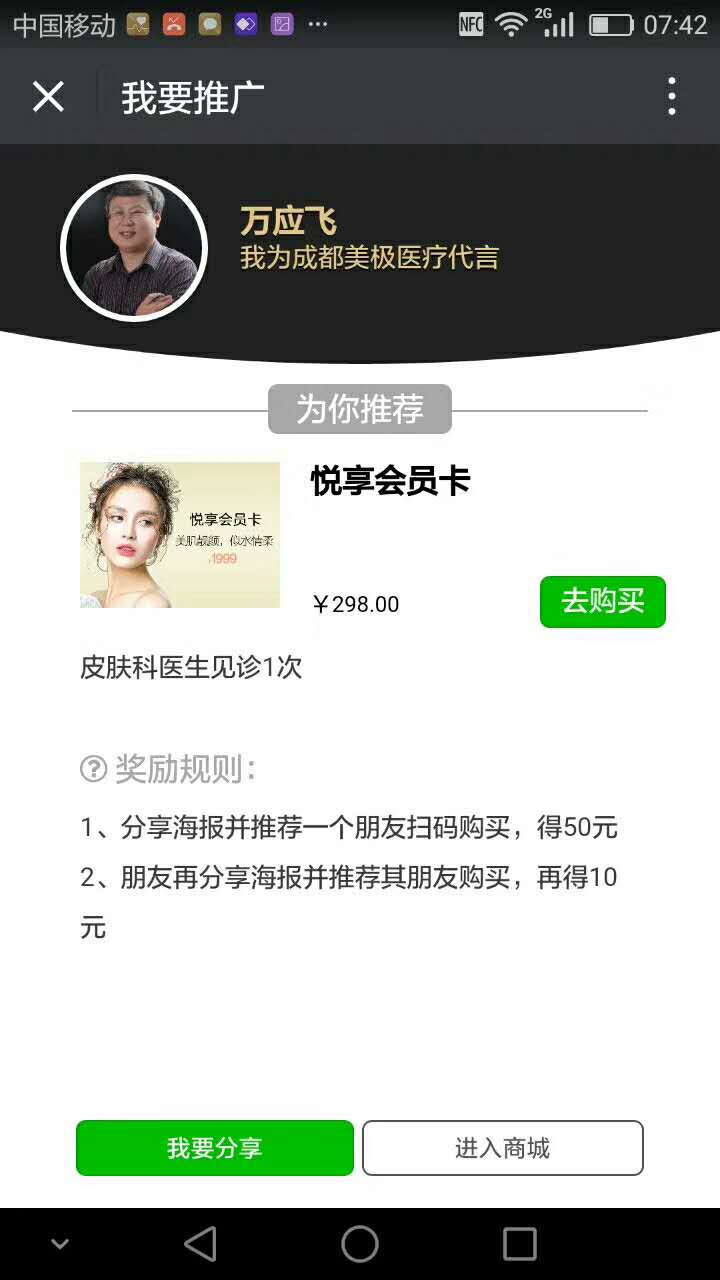The height and width of the screenshot is (1280, 720).
Task: Close the 我要推广 page
Action: coord(48,97)
